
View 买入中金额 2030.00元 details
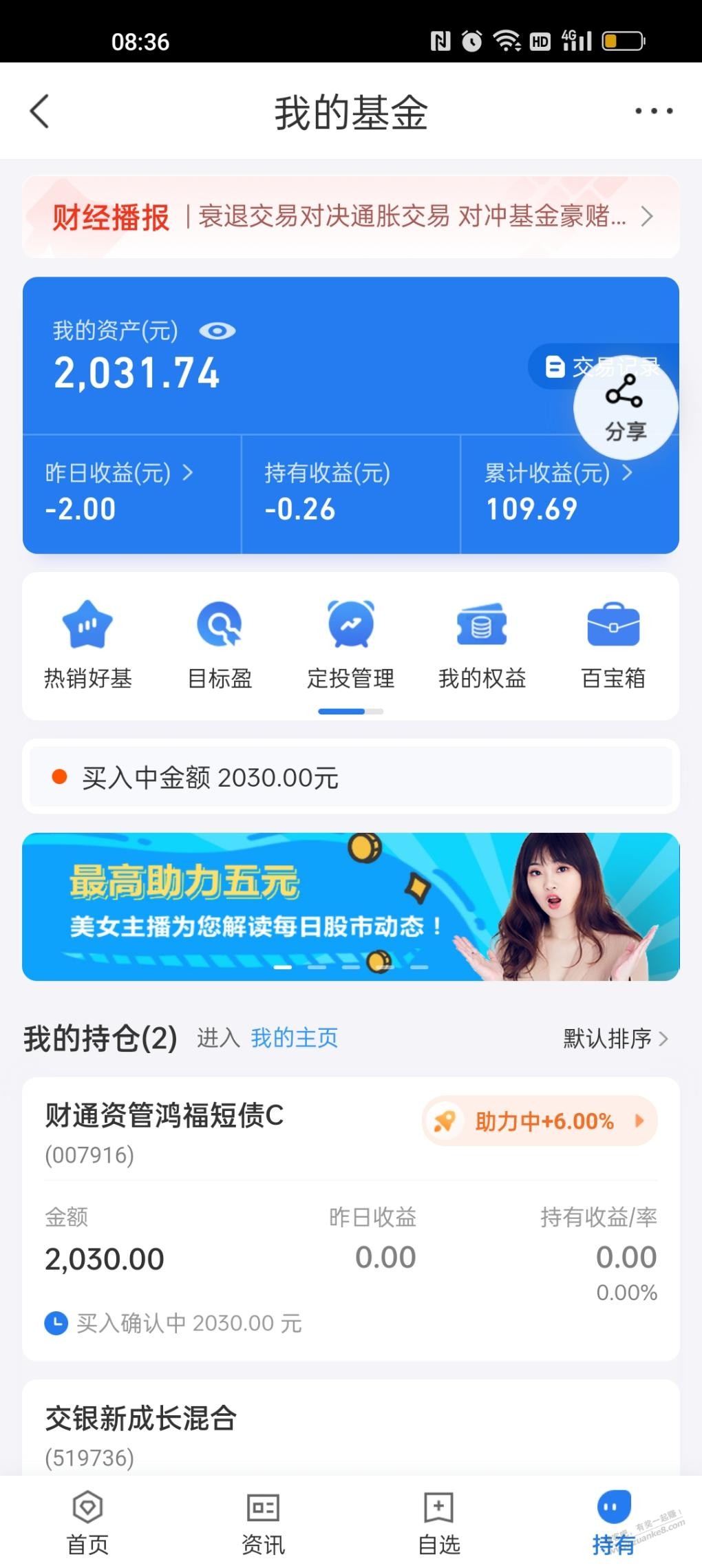[351, 778]
